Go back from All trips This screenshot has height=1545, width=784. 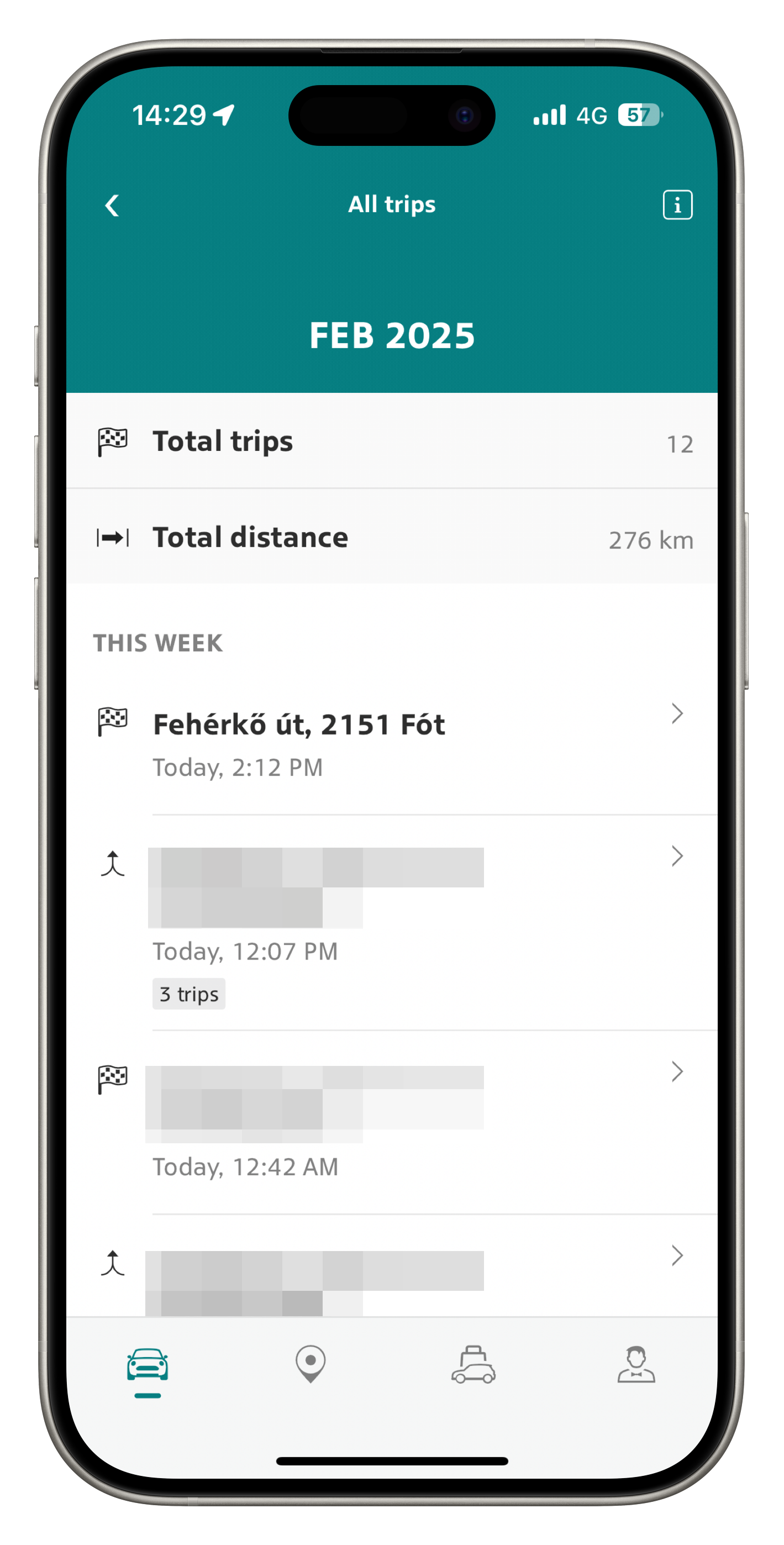click(112, 205)
